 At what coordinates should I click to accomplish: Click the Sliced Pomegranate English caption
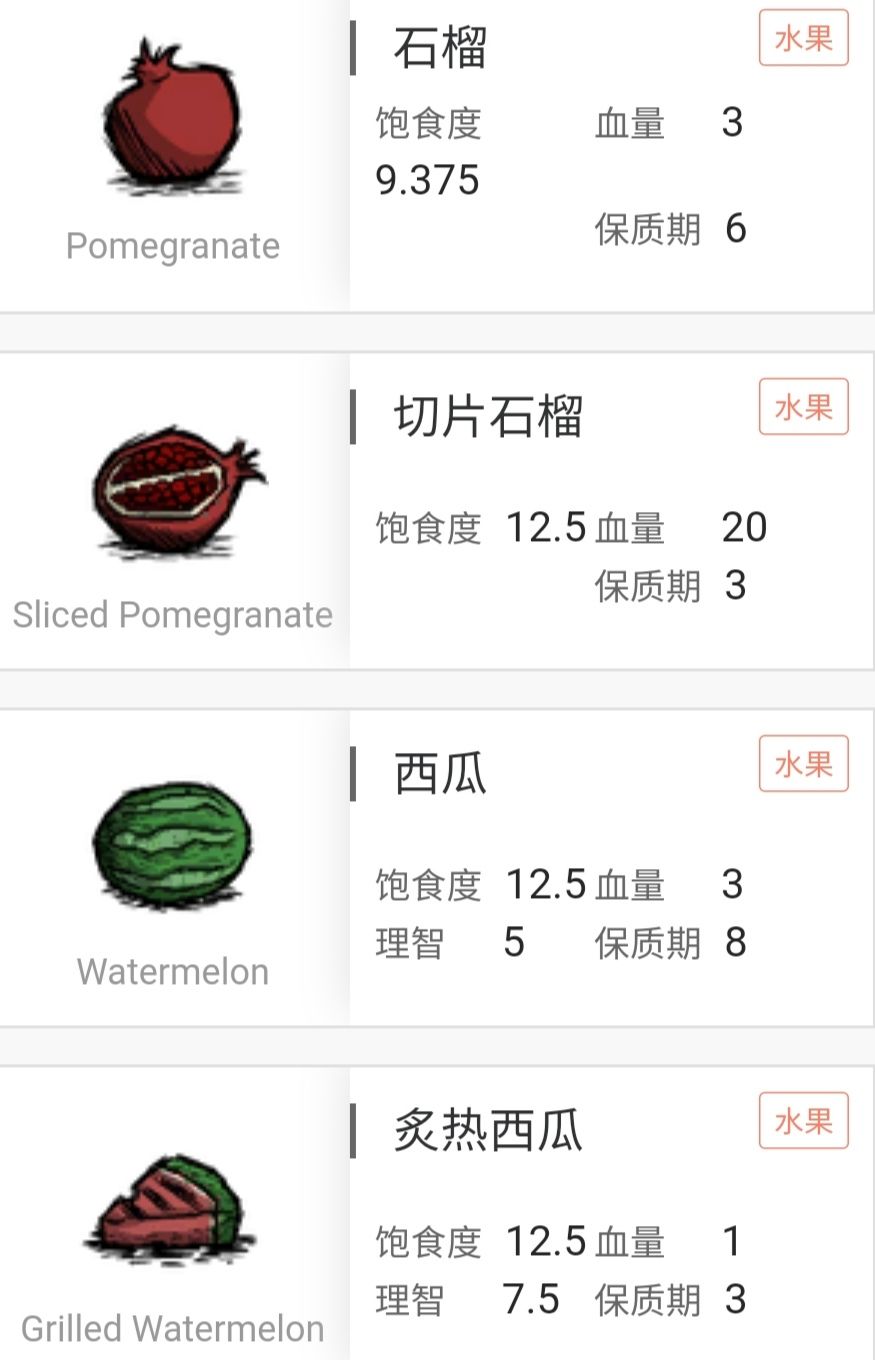point(172,615)
